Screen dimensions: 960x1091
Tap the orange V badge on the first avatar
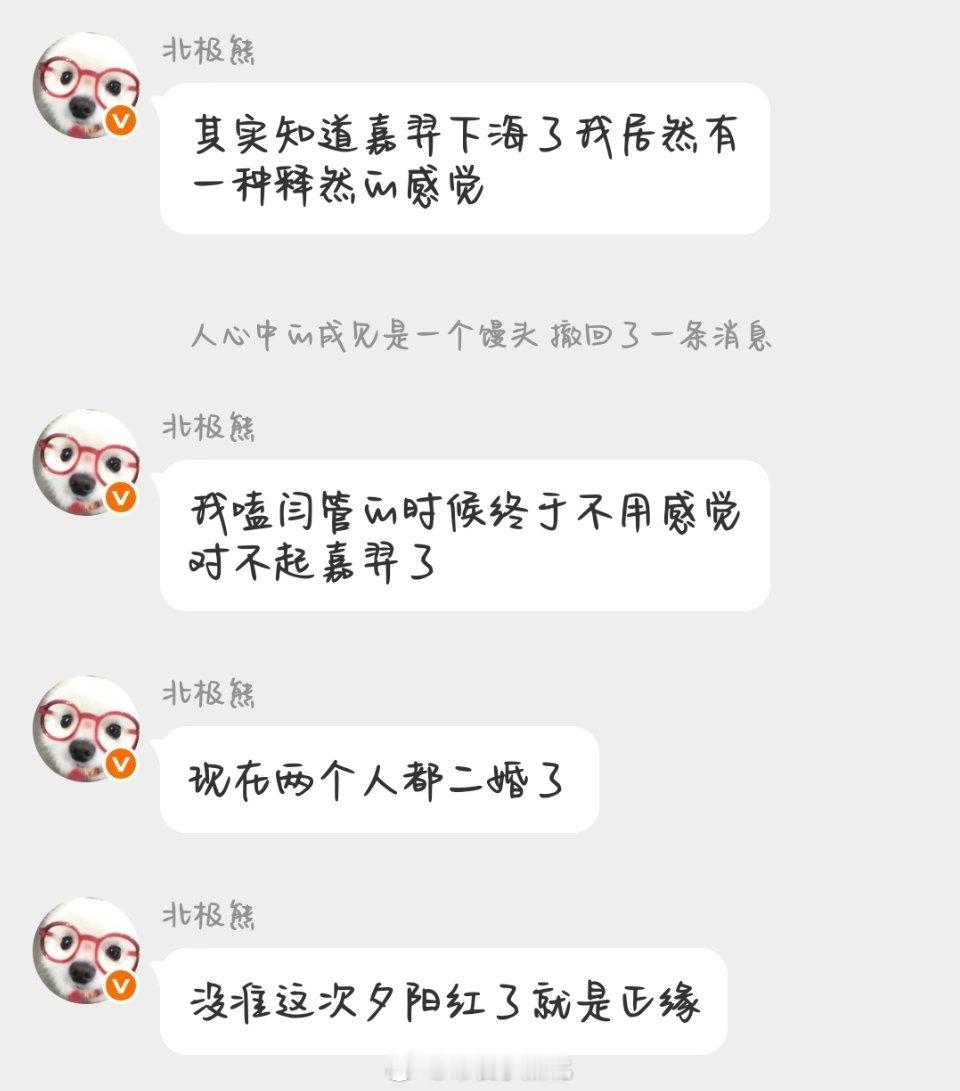tap(120, 118)
